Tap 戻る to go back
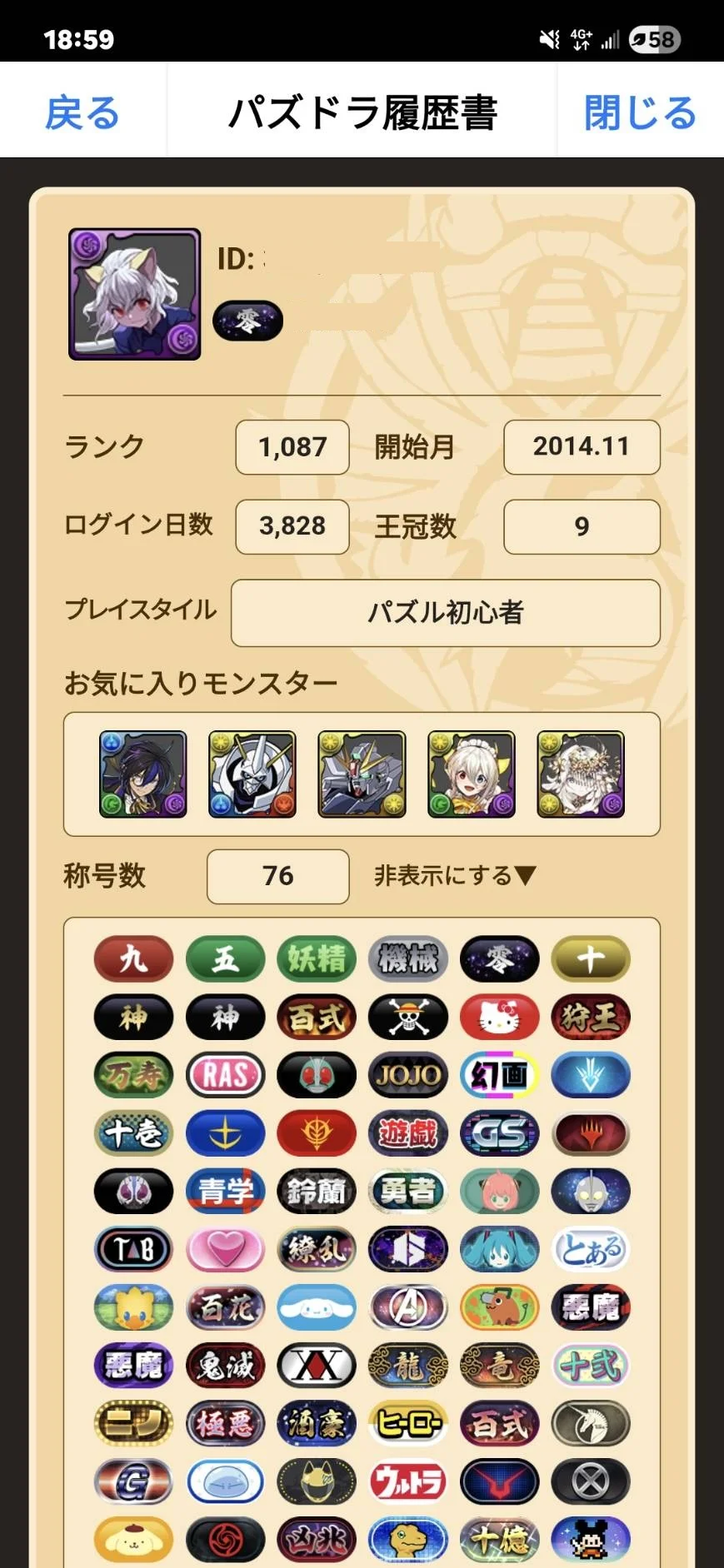724x1568 pixels. (x=82, y=112)
